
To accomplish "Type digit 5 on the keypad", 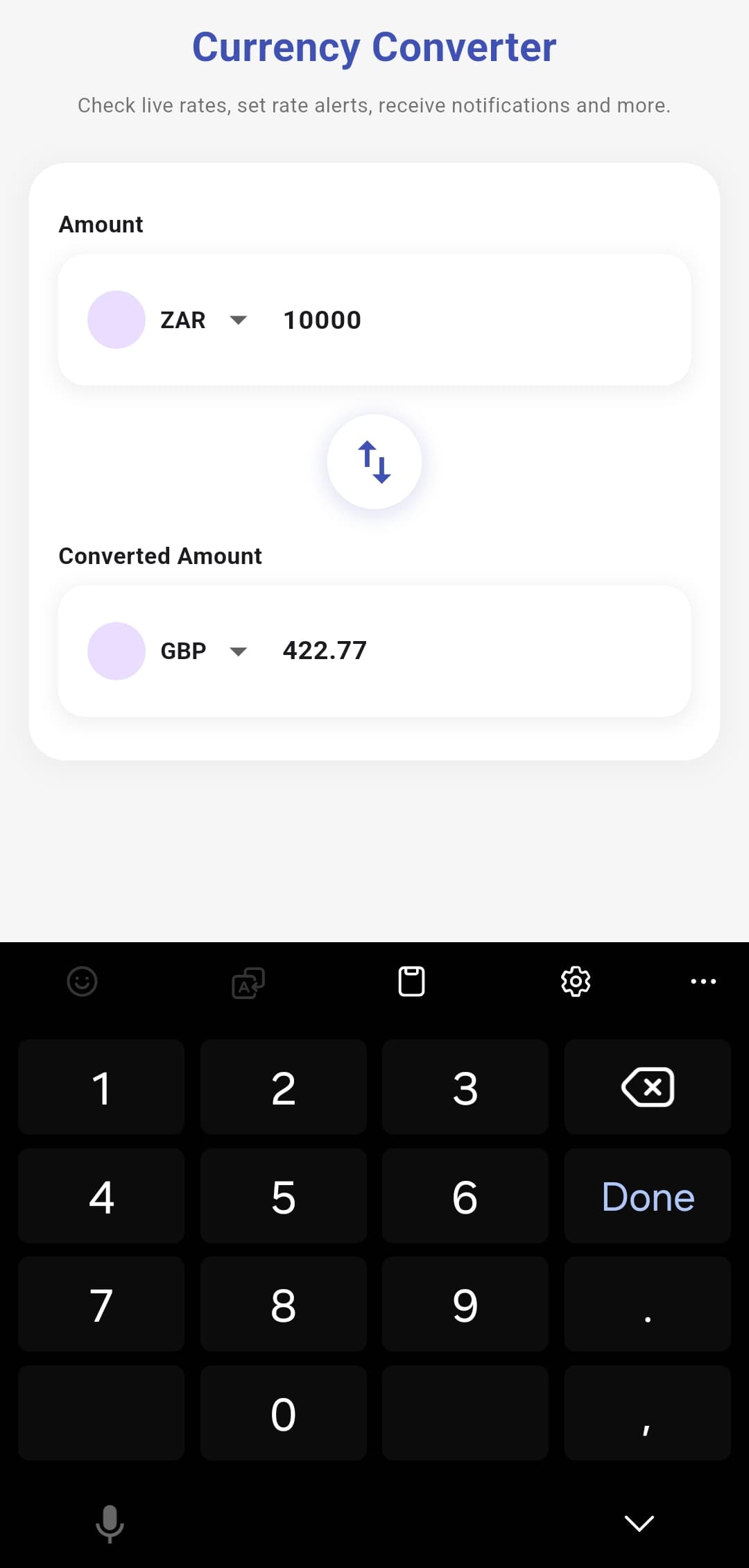I will point(283,1196).
